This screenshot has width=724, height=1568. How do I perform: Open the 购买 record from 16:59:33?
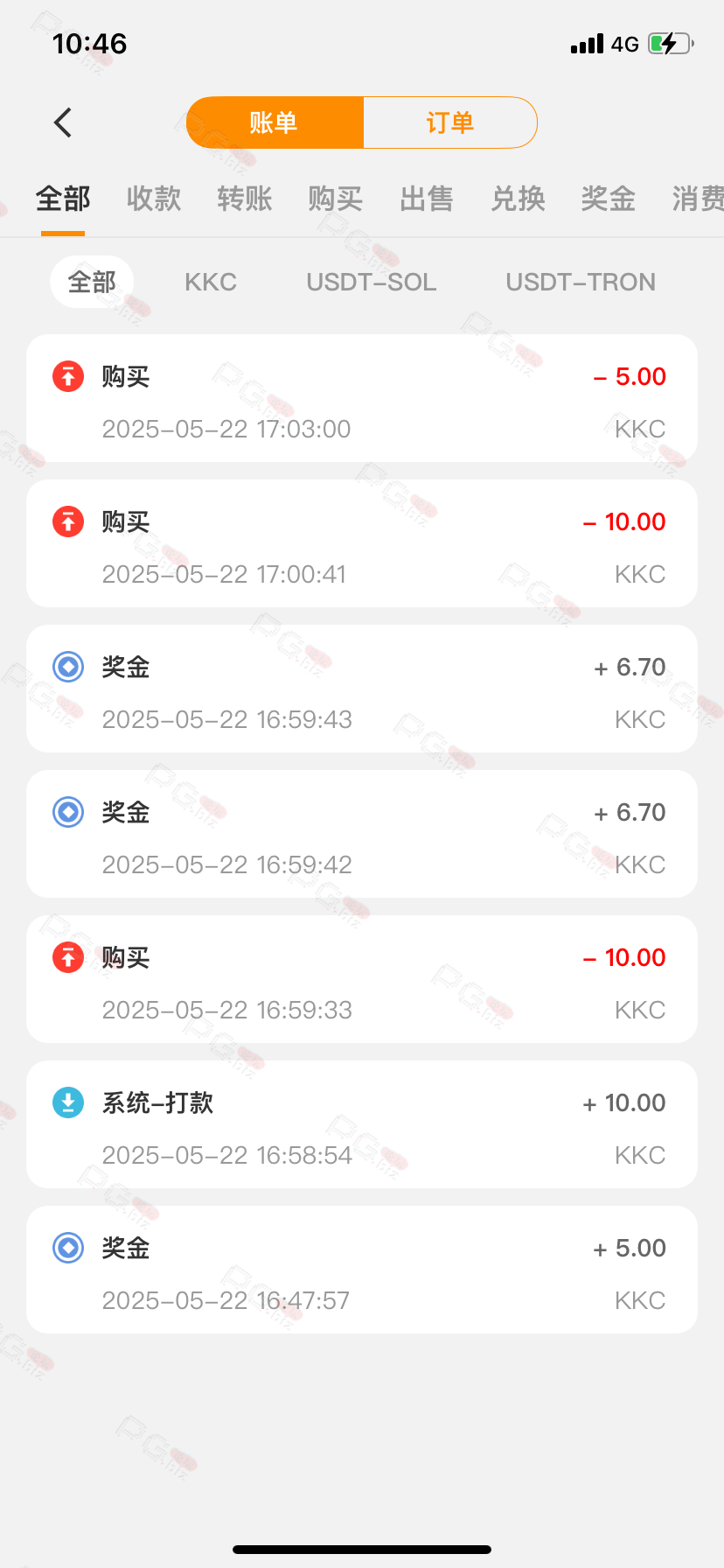(362, 979)
